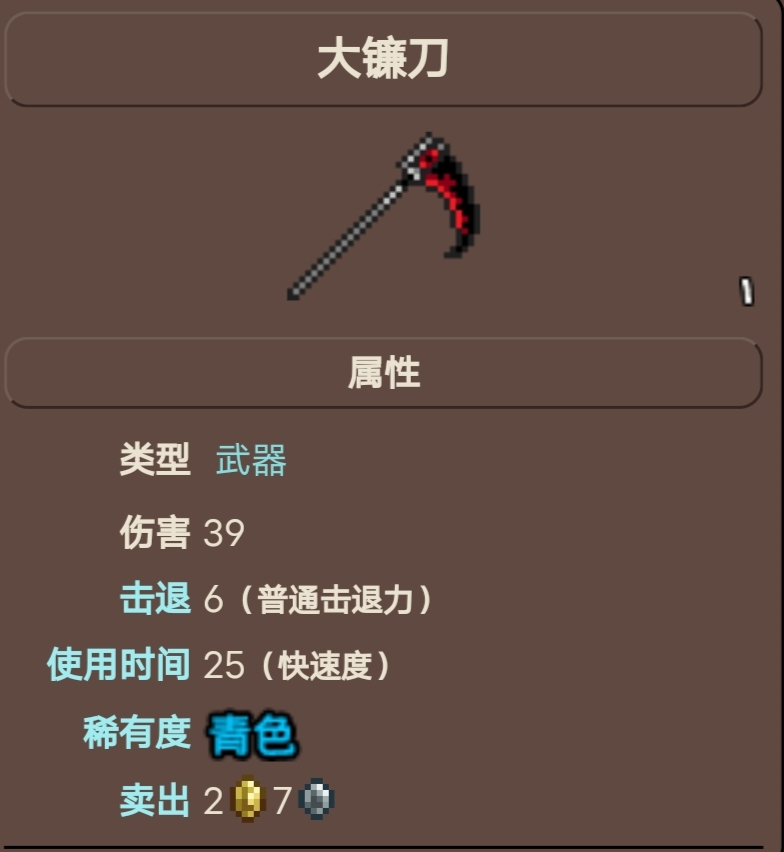Open the 卖出 value link
Screen dimensions: 784x852
[155, 800]
